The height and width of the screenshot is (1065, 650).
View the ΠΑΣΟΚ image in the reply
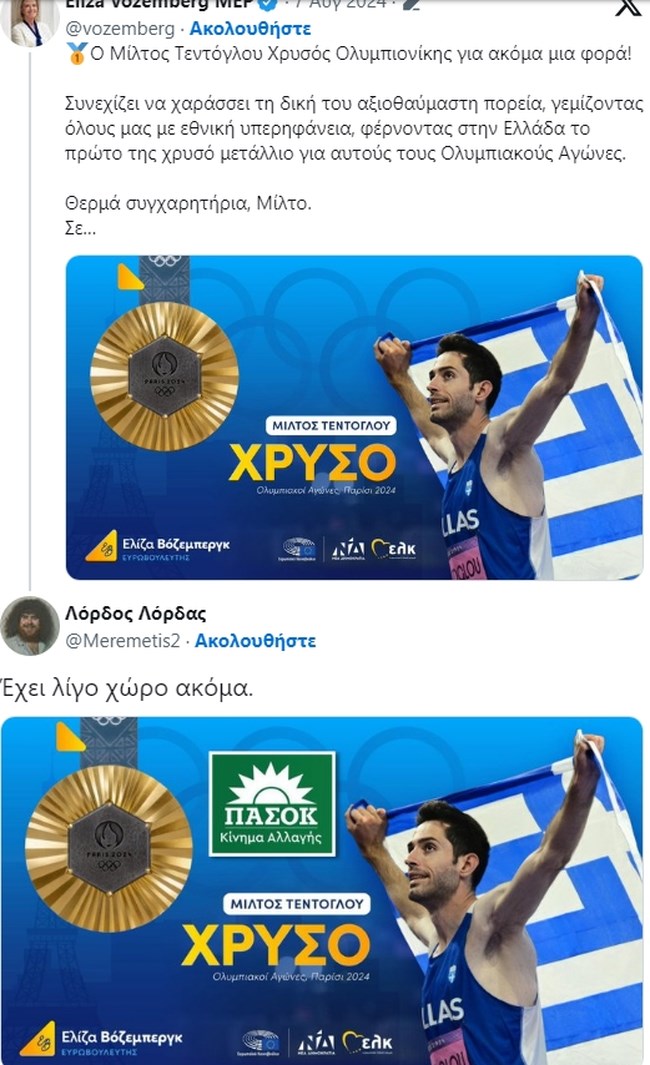[x=321, y=890]
